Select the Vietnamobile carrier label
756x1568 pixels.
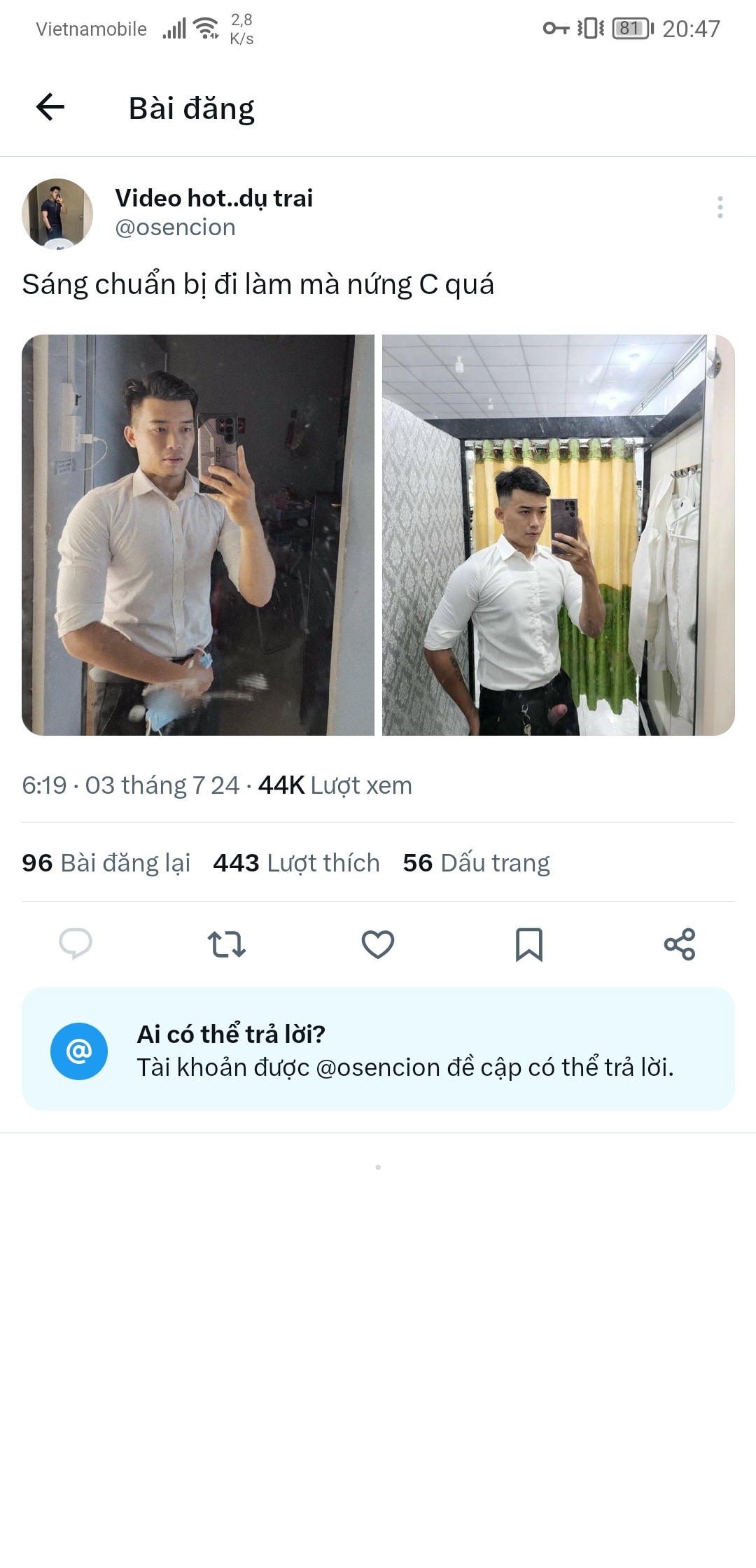pos(91,29)
